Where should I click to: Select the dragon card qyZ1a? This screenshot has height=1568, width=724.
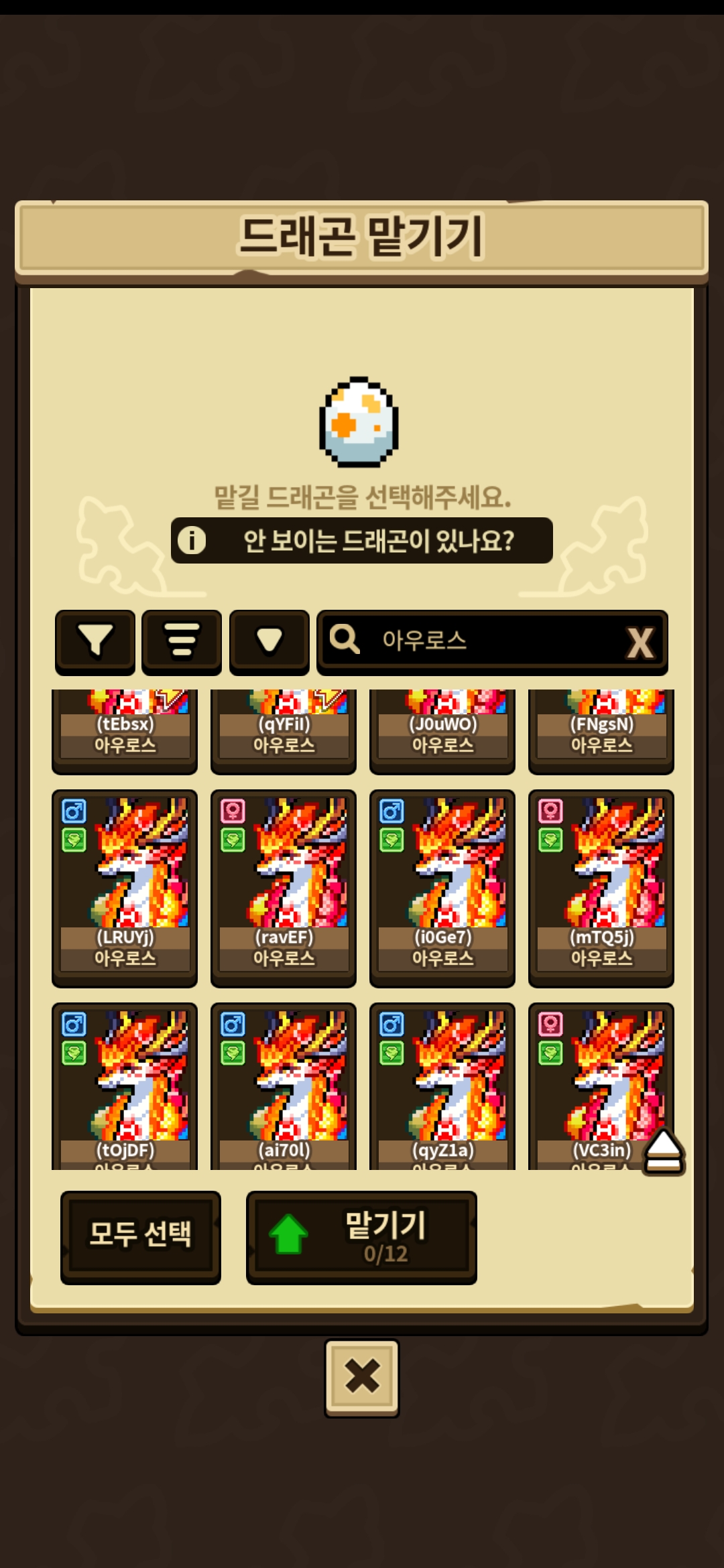442,1086
